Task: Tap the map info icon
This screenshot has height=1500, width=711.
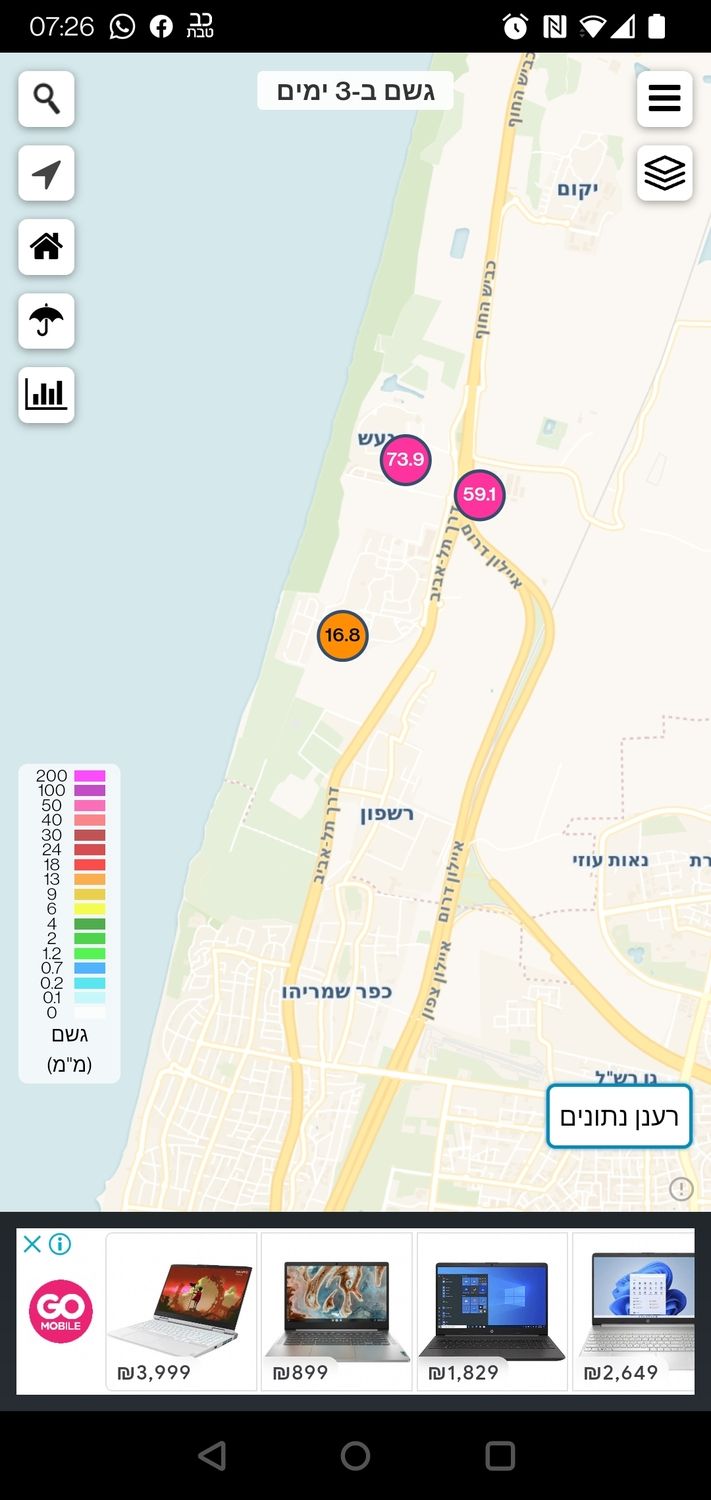Action: tap(681, 1189)
